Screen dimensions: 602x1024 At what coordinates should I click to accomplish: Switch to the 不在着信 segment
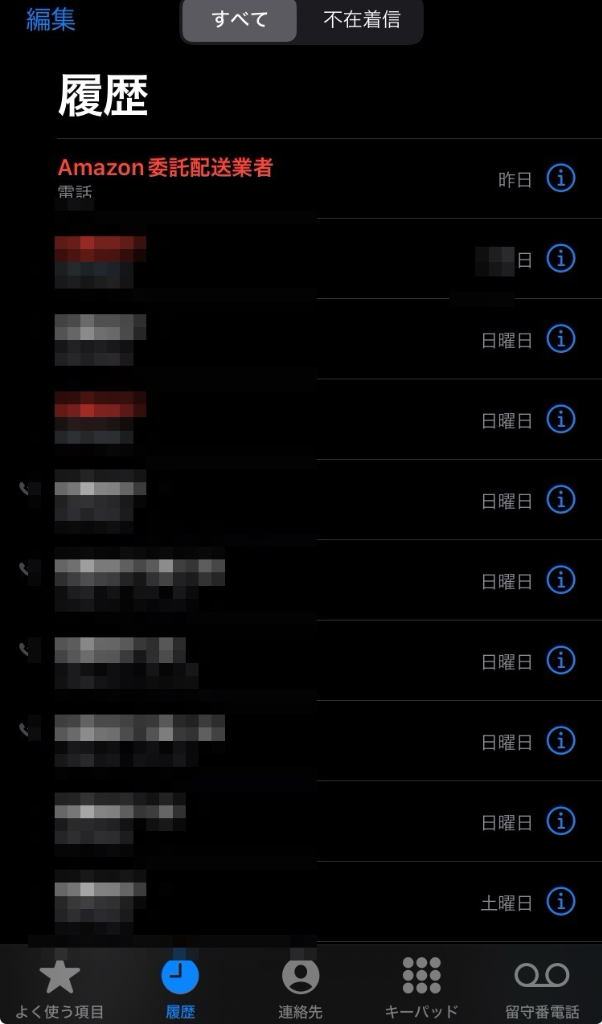[x=362, y=20]
